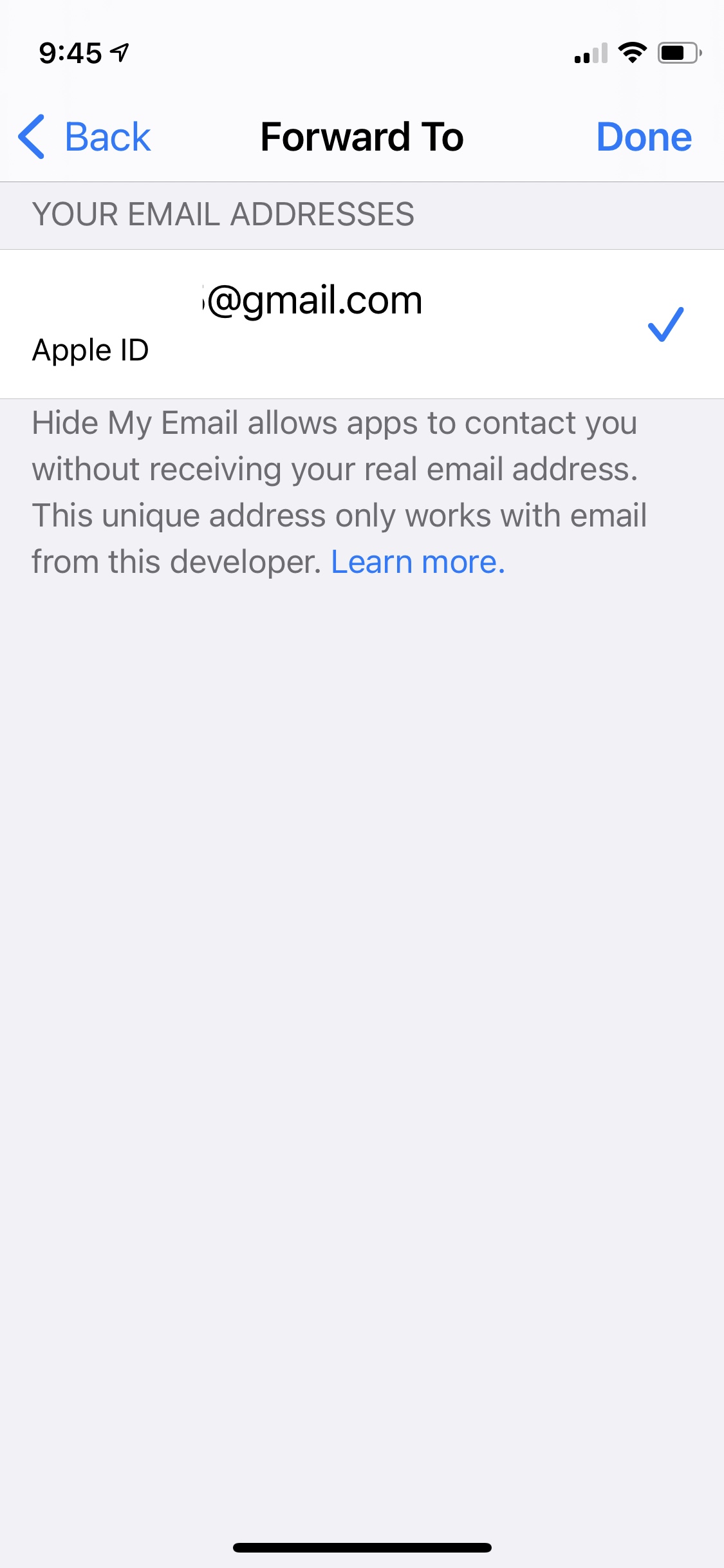Go back to the previous screen

pos(85,137)
